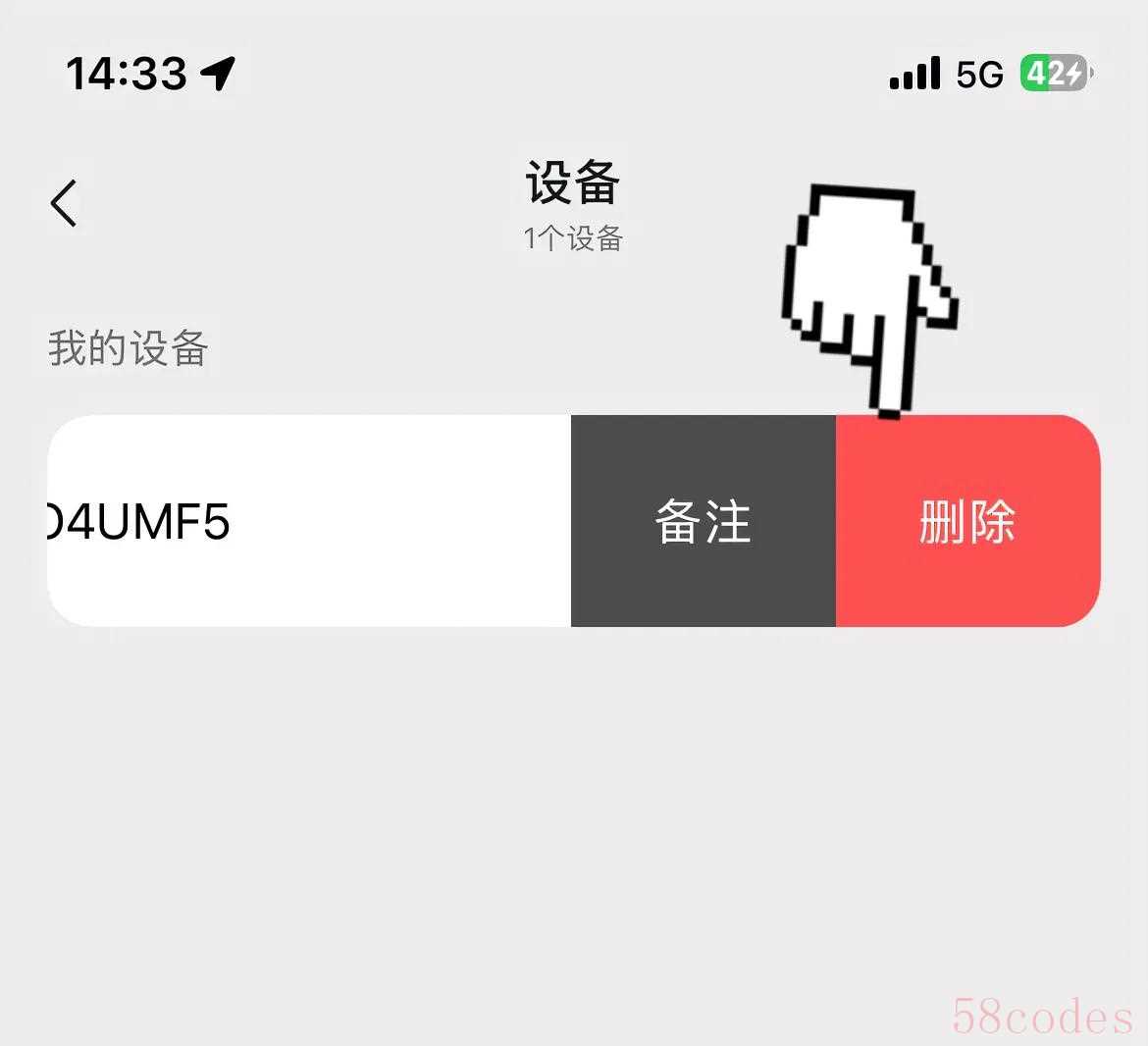This screenshot has height=1046, width=1148.
Task: Delete the device with 删除
Action: tap(967, 521)
